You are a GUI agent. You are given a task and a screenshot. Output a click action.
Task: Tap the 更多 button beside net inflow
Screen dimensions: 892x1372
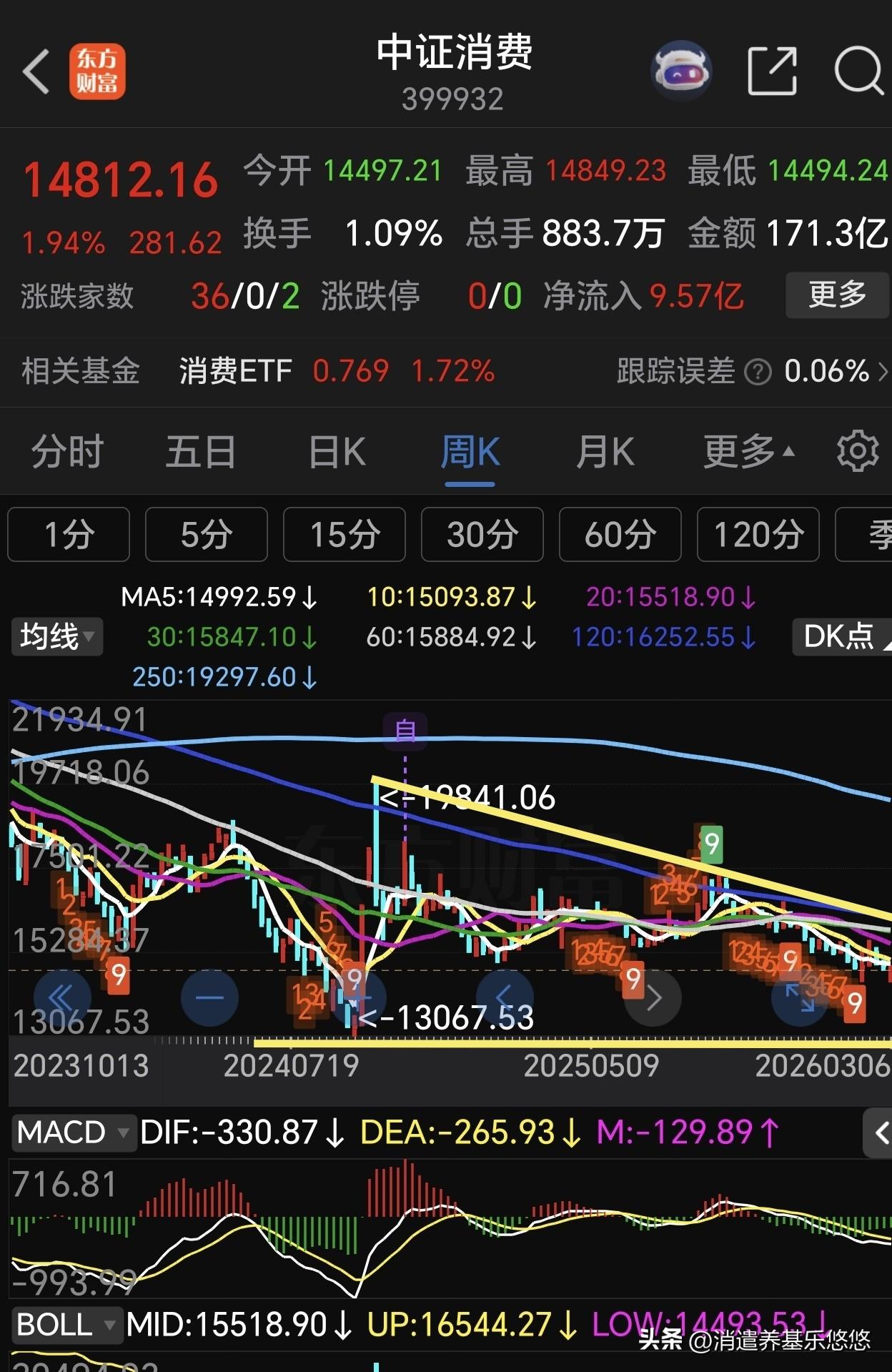click(x=837, y=295)
